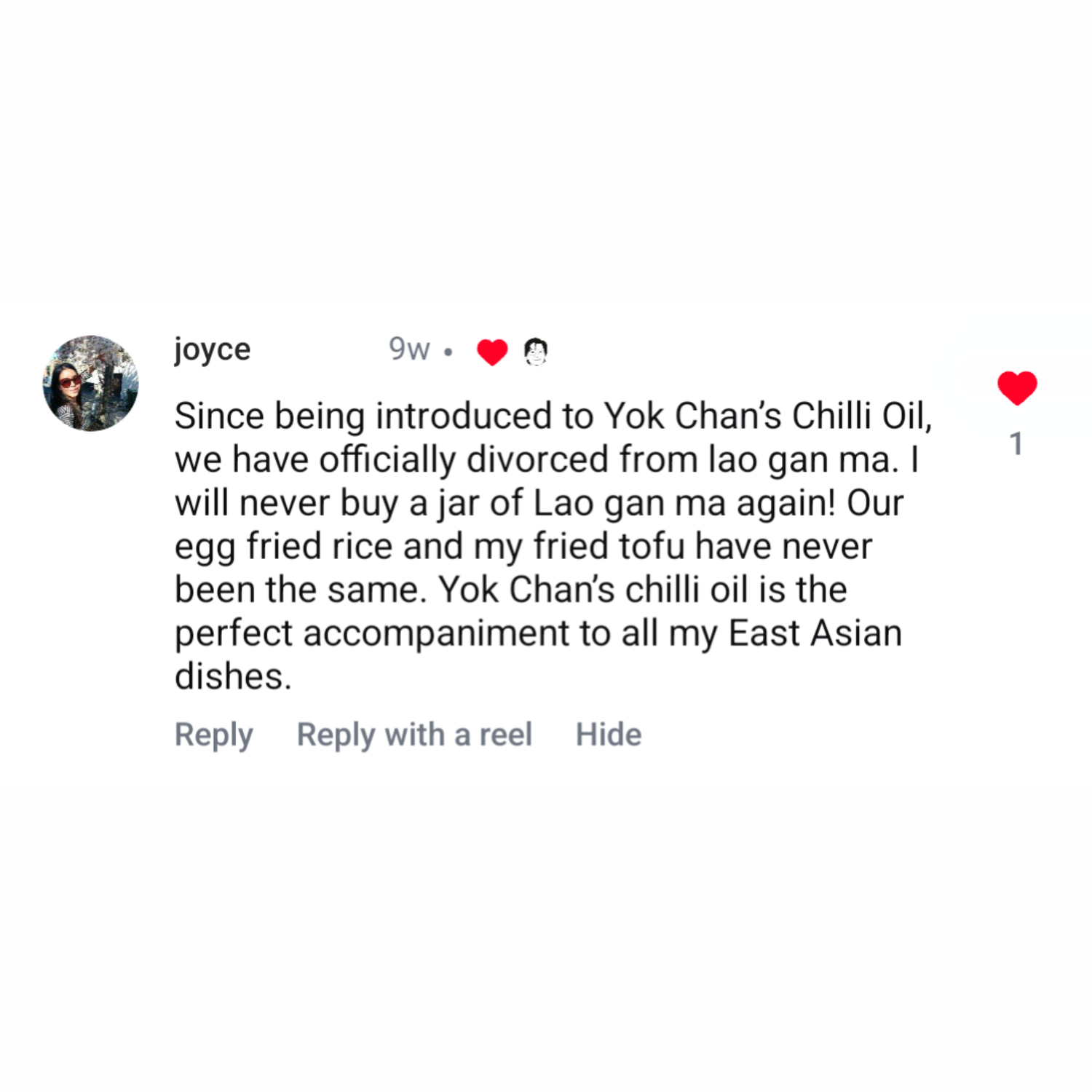This screenshot has height=1092, width=1092.
Task: Like joyce's comment with the heart
Action: (x=1016, y=387)
